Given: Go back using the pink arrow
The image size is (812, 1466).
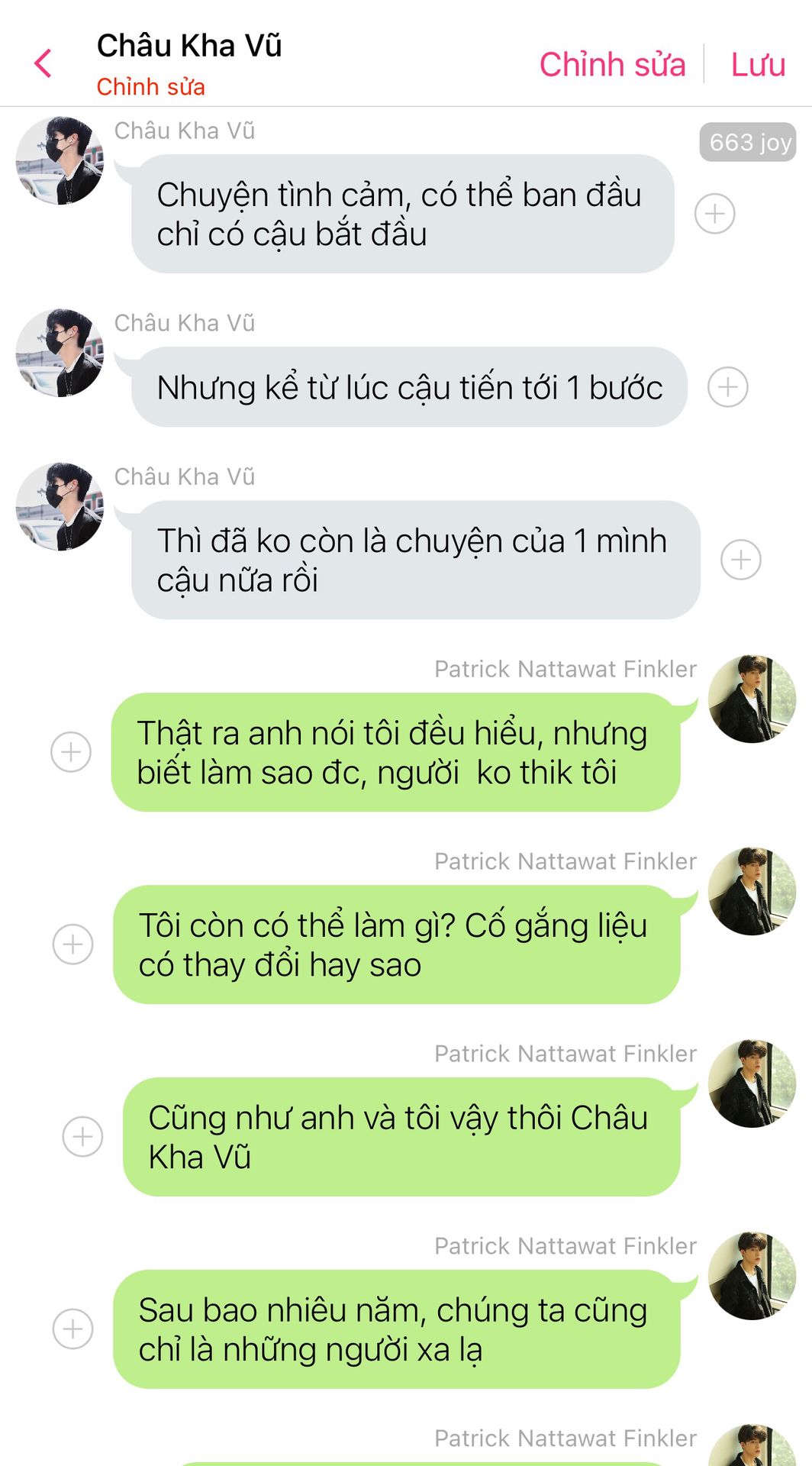Looking at the screenshot, I should pos(43,63).
